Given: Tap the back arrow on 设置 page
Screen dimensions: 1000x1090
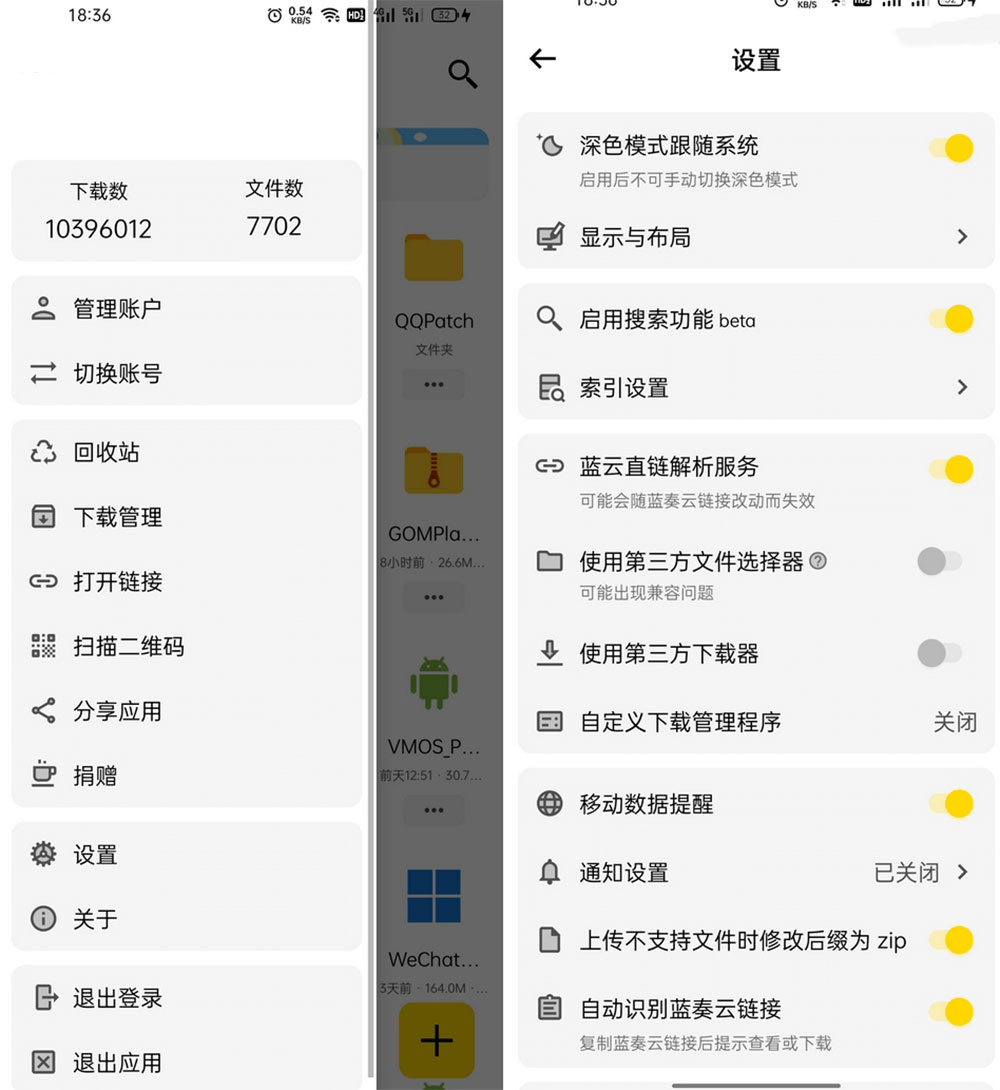Looking at the screenshot, I should pos(542,59).
